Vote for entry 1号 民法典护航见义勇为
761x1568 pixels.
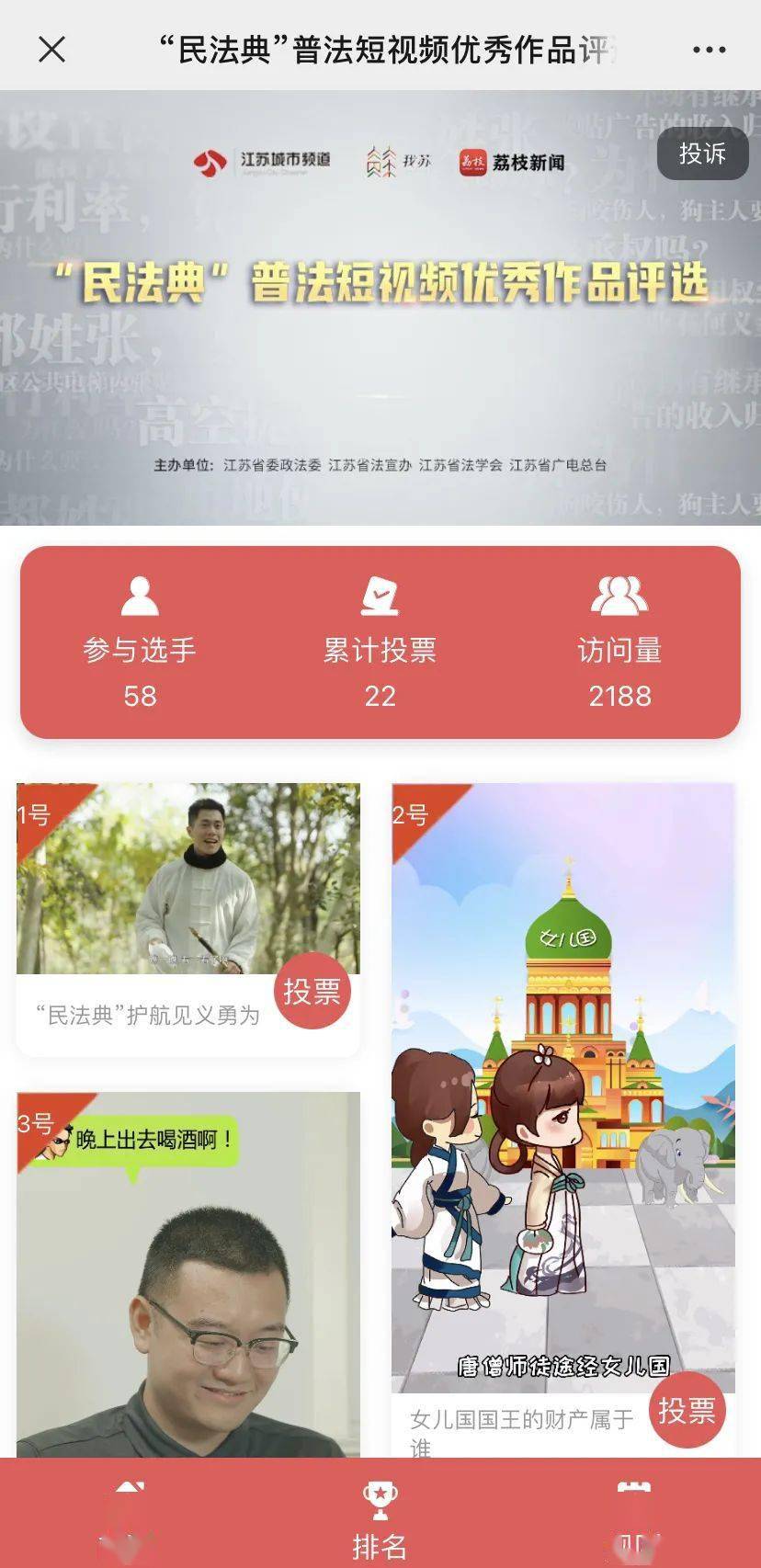point(312,991)
